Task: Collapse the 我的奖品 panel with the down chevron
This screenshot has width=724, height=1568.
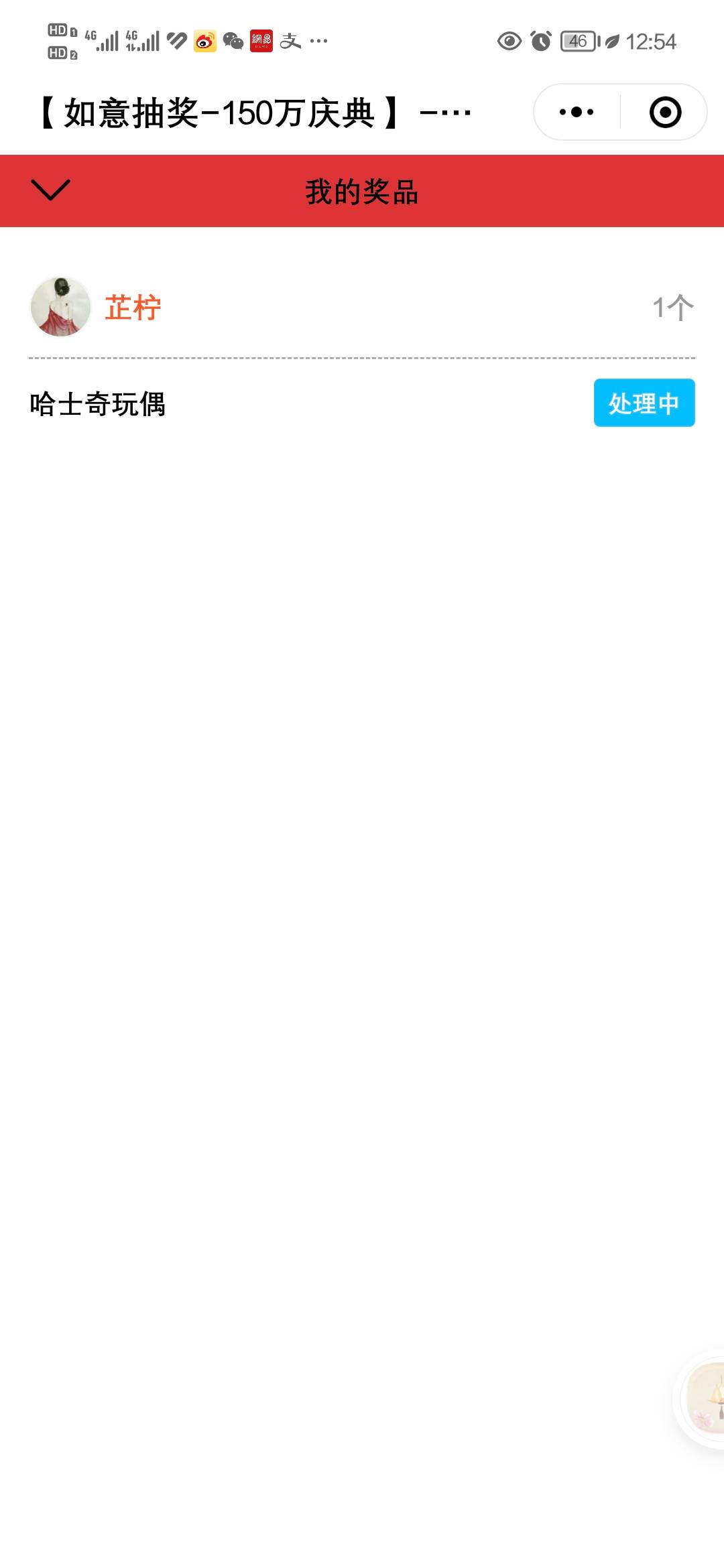Action: coord(50,190)
